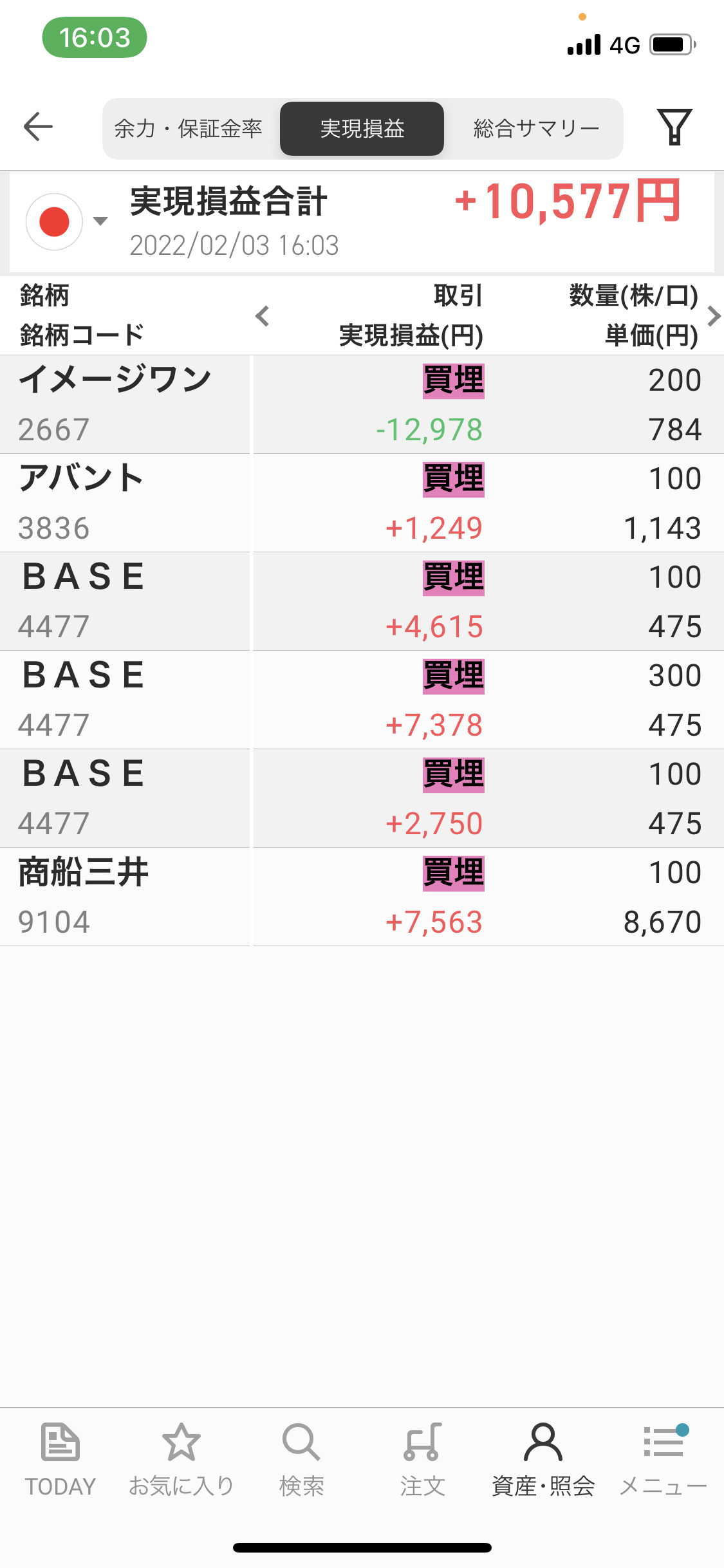This screenshot has width=724, height=1568.
Task: Switch to the 注文 order tab
Action: coord(422,1460)
